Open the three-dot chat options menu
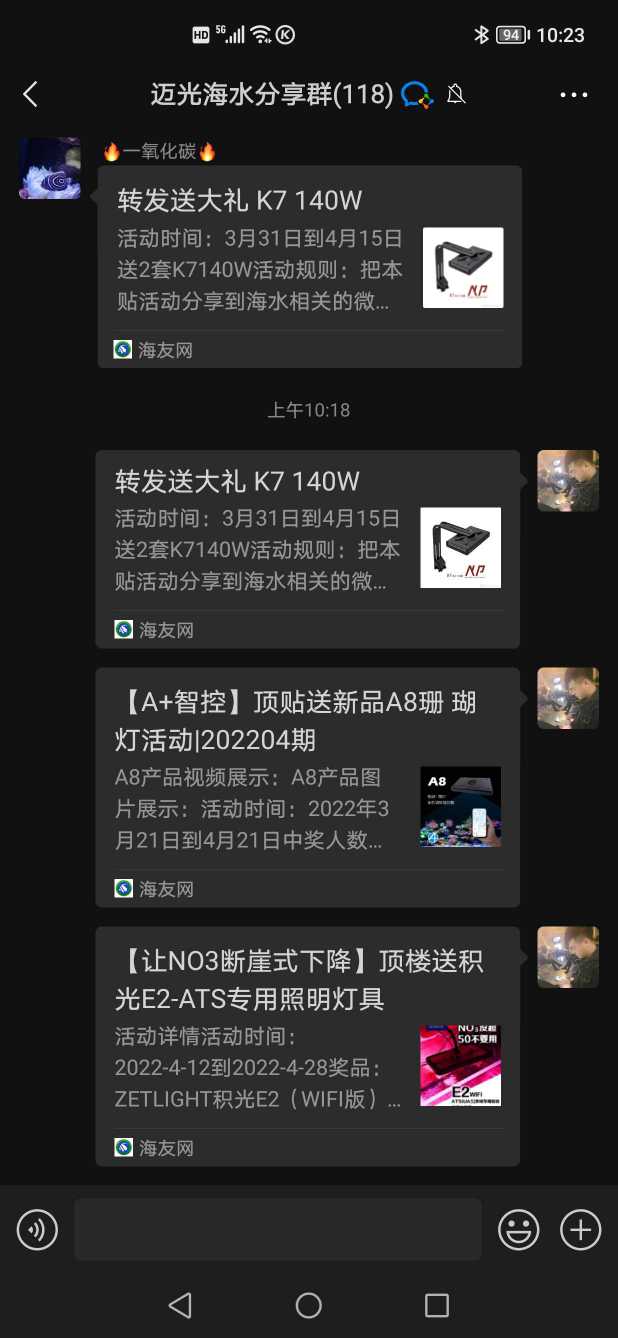 coord(574,95)
